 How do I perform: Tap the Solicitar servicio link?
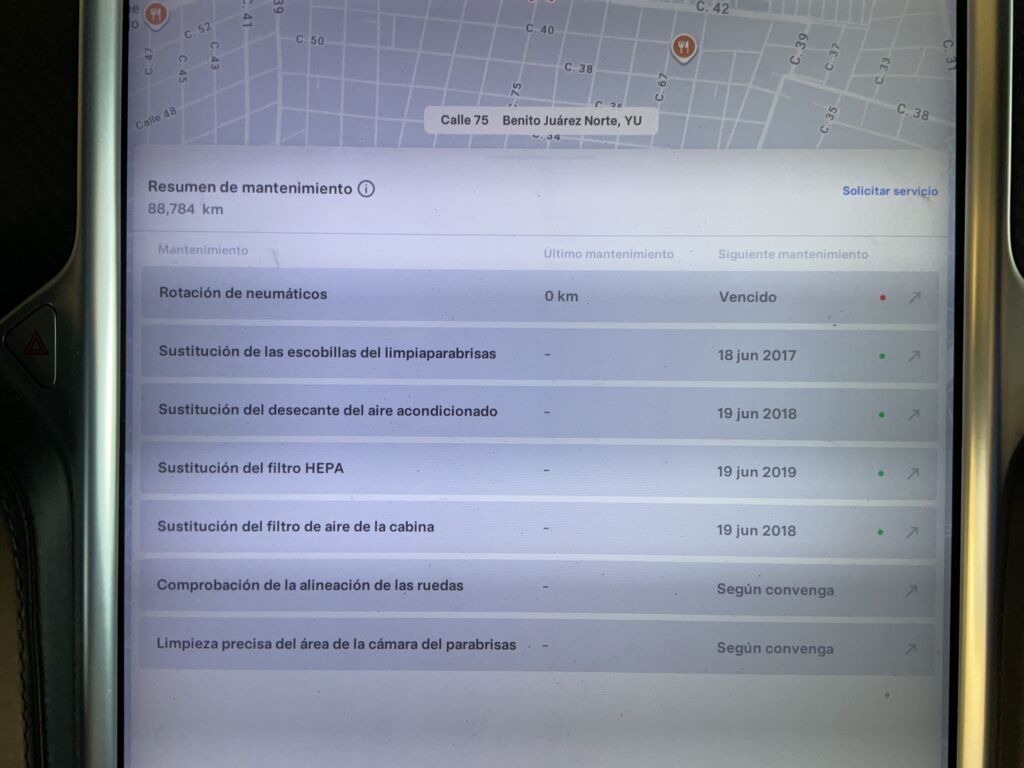pyautogui.click(x=889, y=191)
